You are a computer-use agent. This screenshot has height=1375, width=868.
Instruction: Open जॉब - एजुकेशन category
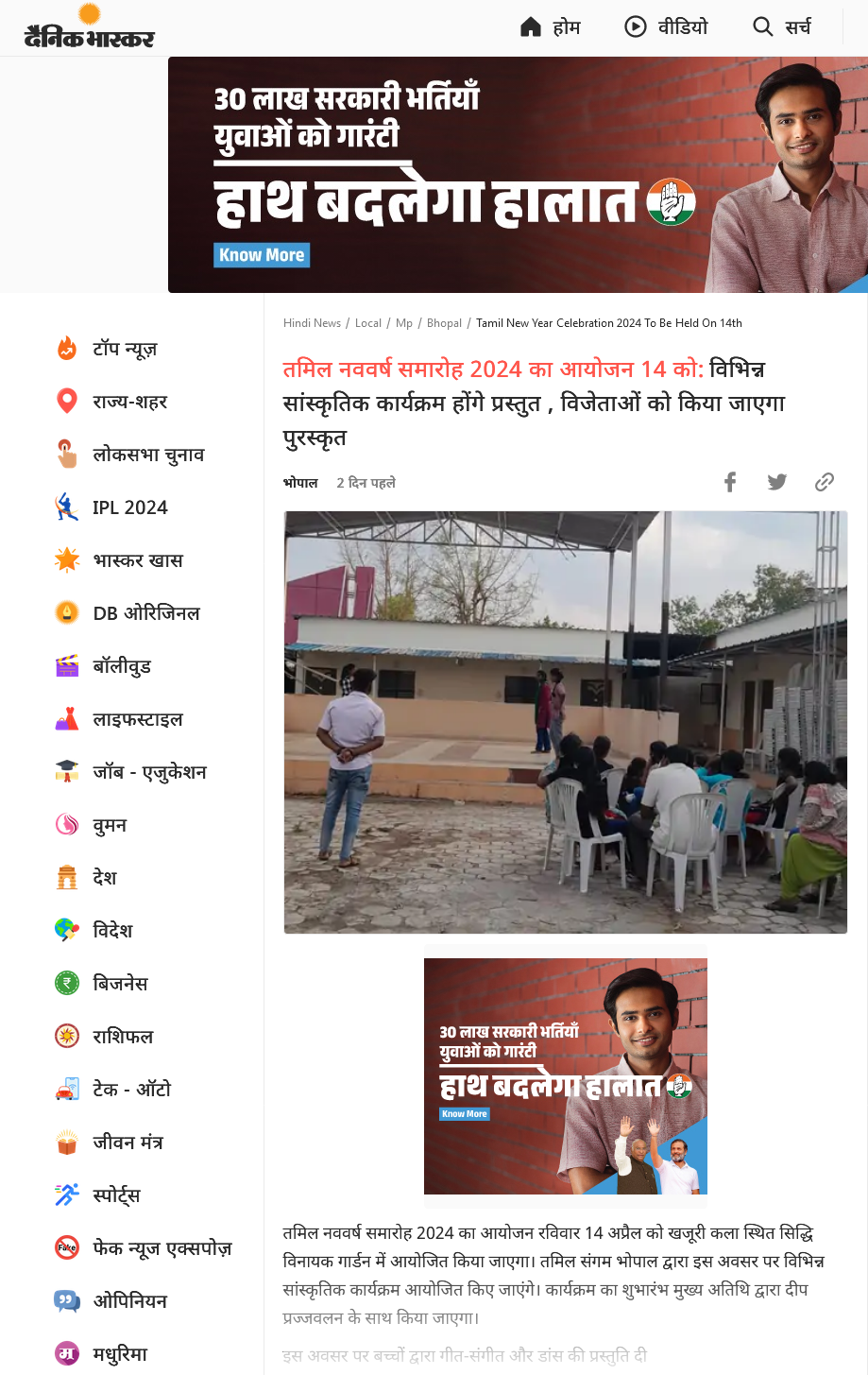pos(149,772)
